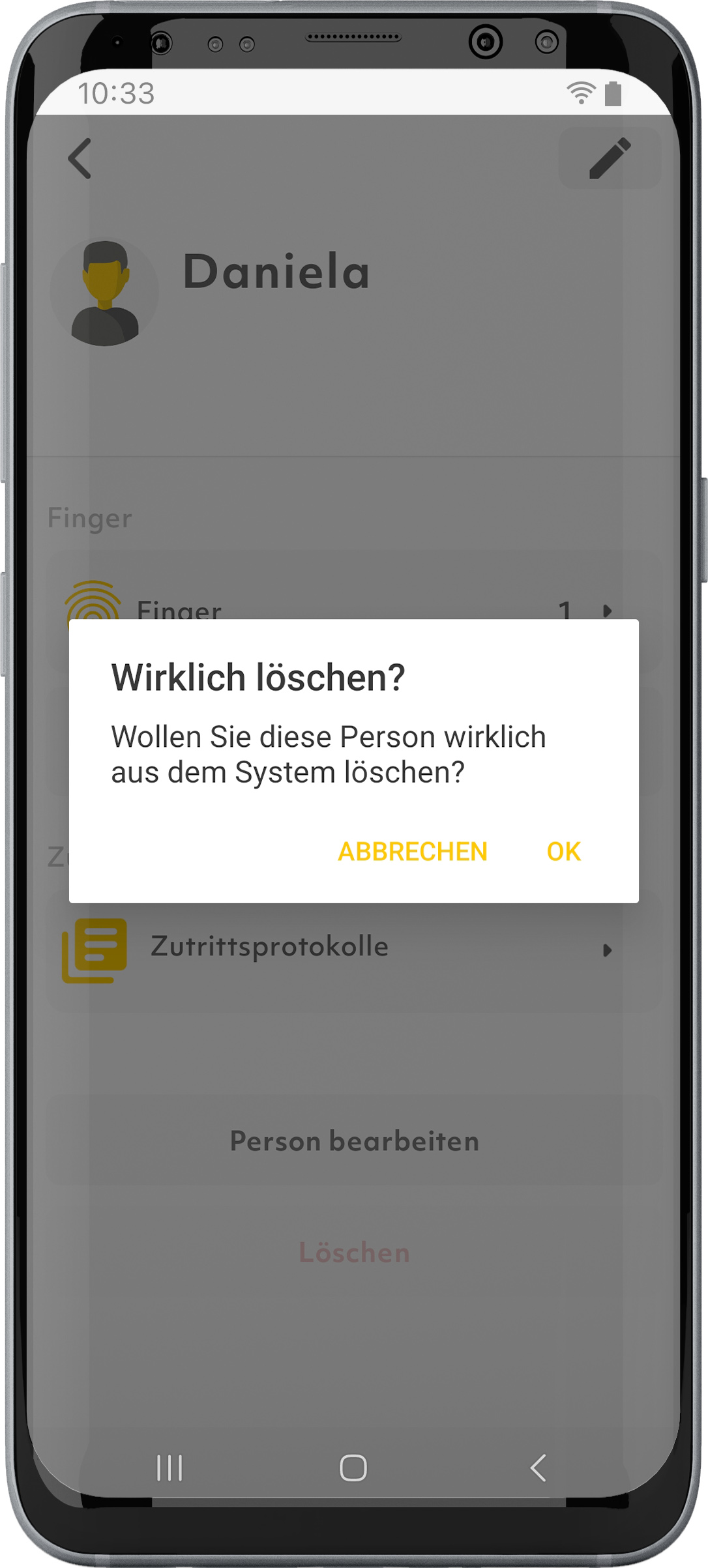
Task: Open the recent apps overview
Action: [x=170, y=1468]
